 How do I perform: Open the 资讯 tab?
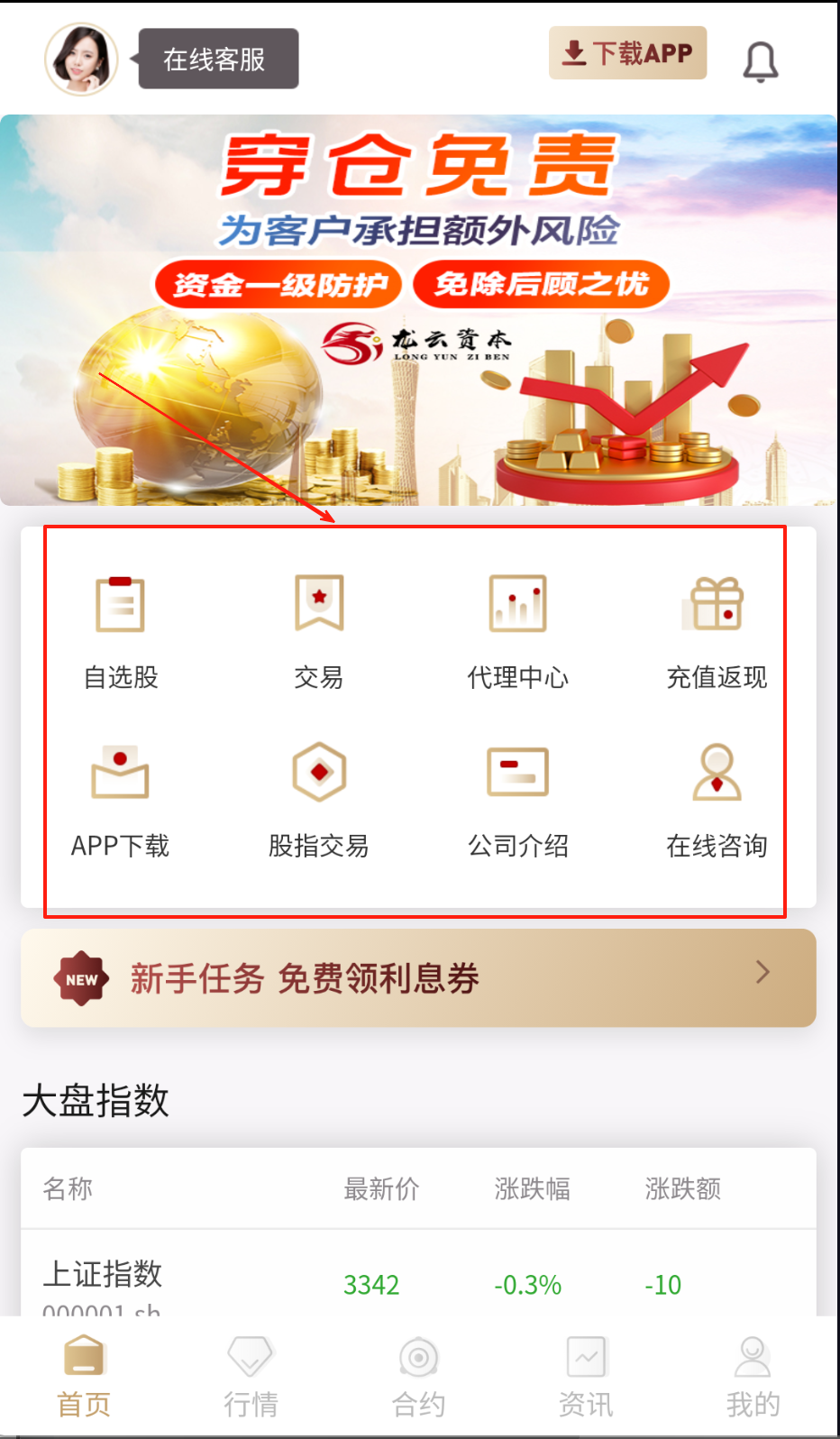tap(586, 1375)
